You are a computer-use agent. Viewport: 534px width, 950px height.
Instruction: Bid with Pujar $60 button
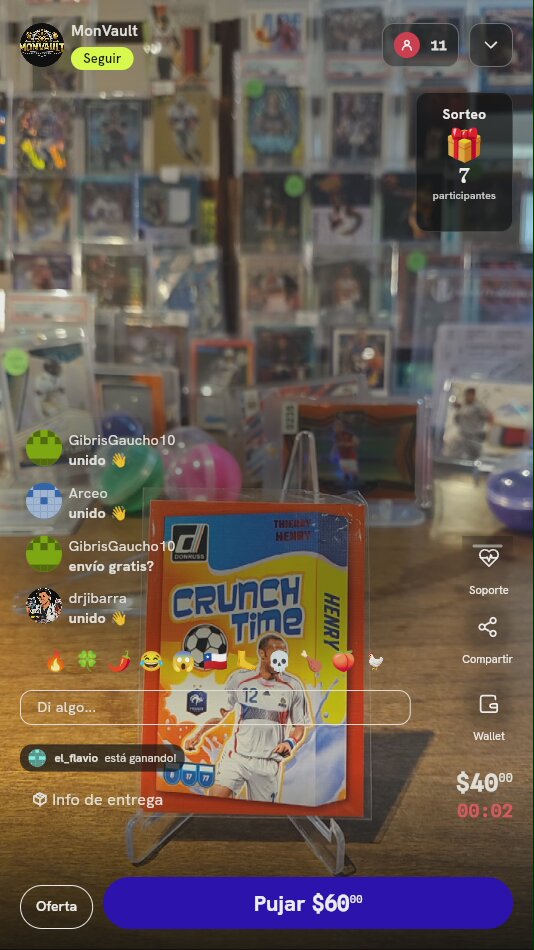(x=309, y=903)
